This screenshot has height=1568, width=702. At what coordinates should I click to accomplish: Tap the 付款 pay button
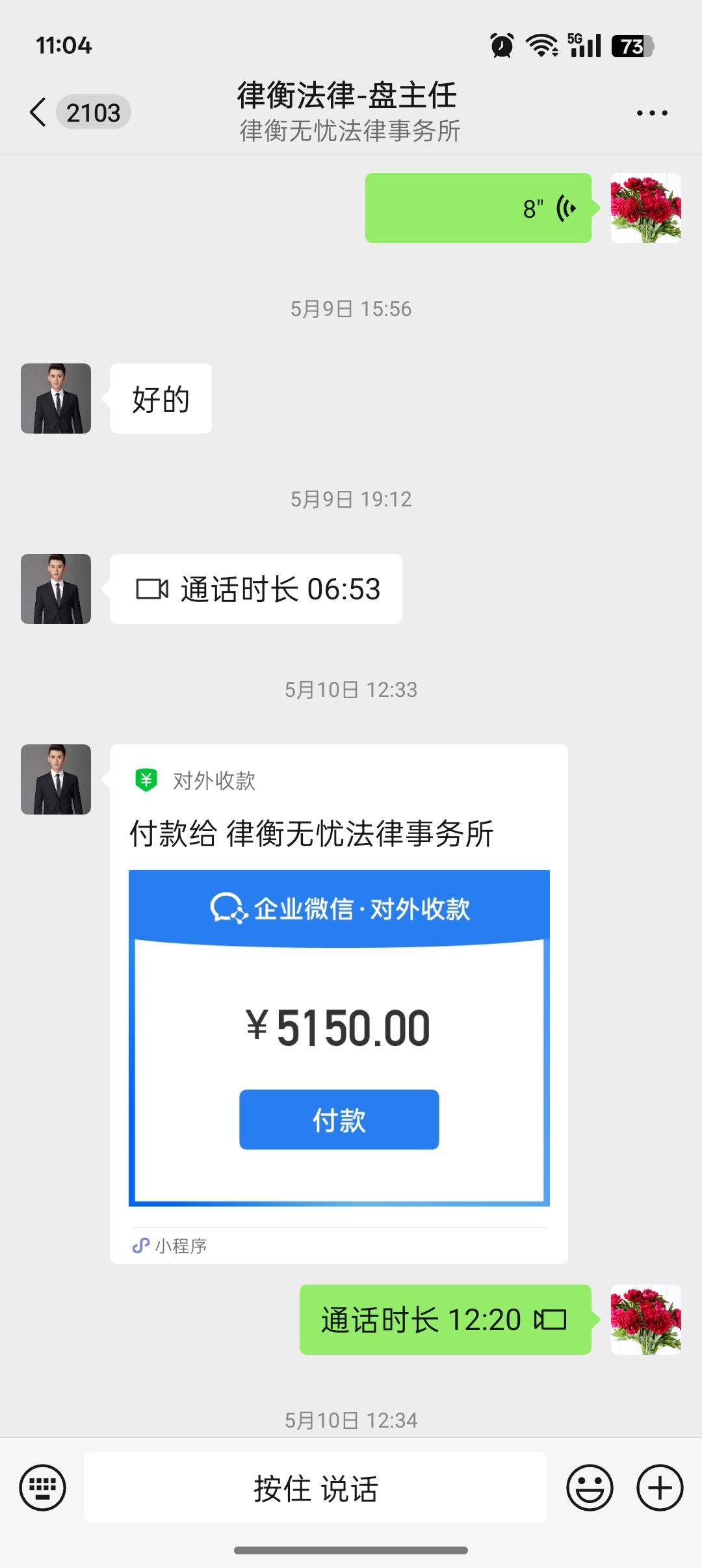(339, 1119)
